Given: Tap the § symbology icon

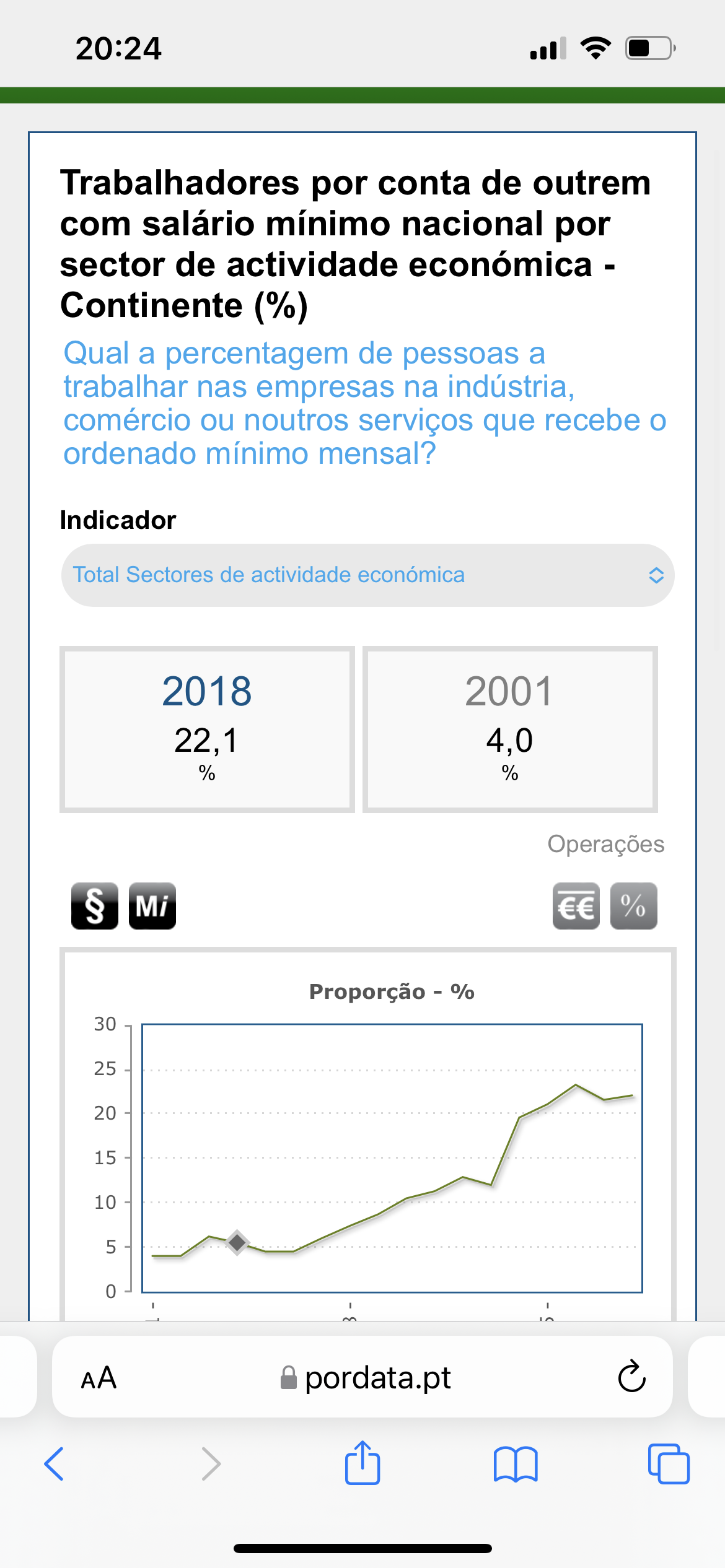Looking at the screenshot, I should [94, 906].
